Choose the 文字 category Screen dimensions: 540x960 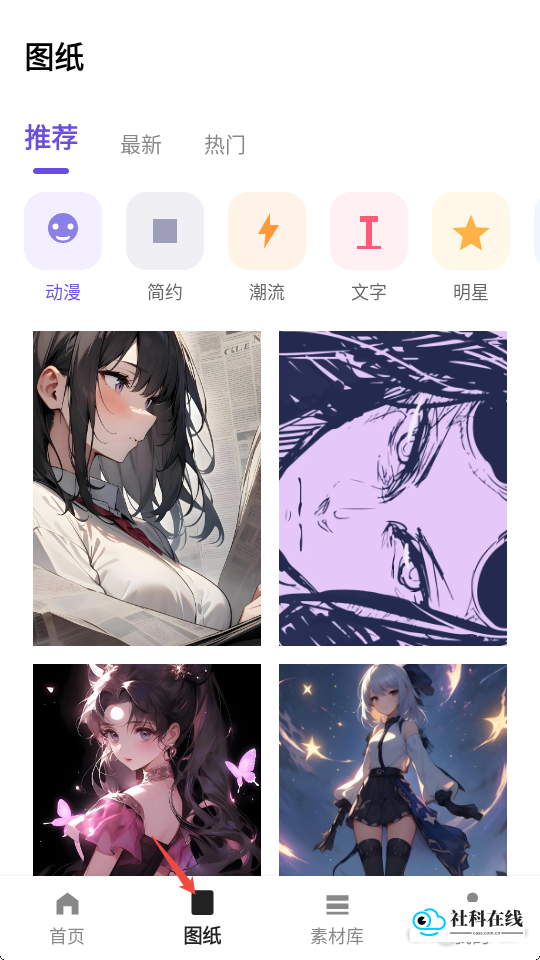click(x=369, y=247)
